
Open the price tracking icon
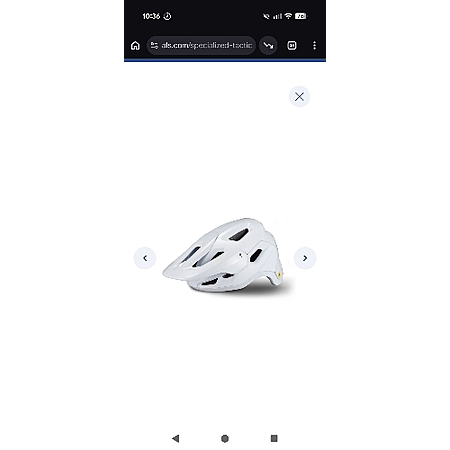click(268, 45)
